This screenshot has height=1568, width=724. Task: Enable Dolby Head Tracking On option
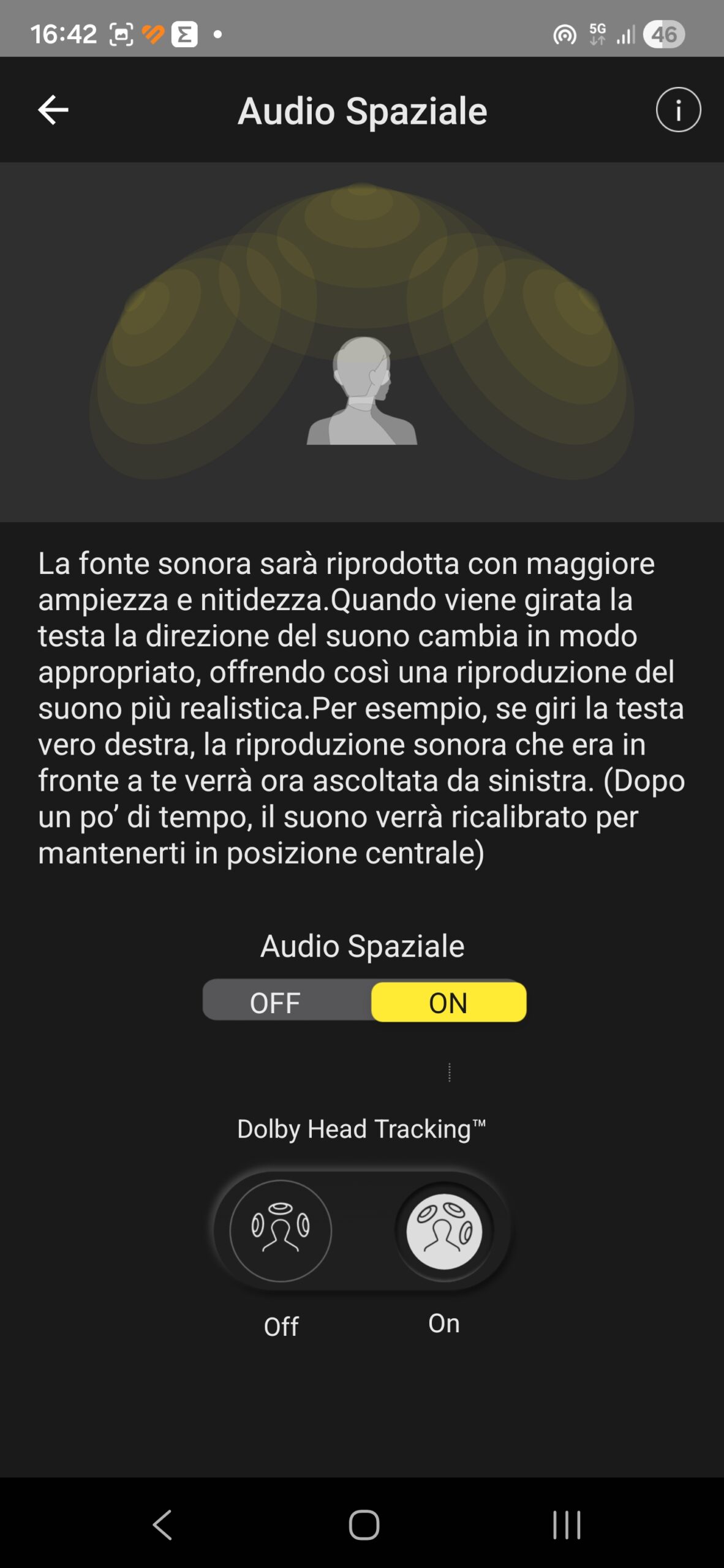(444, 1231)
